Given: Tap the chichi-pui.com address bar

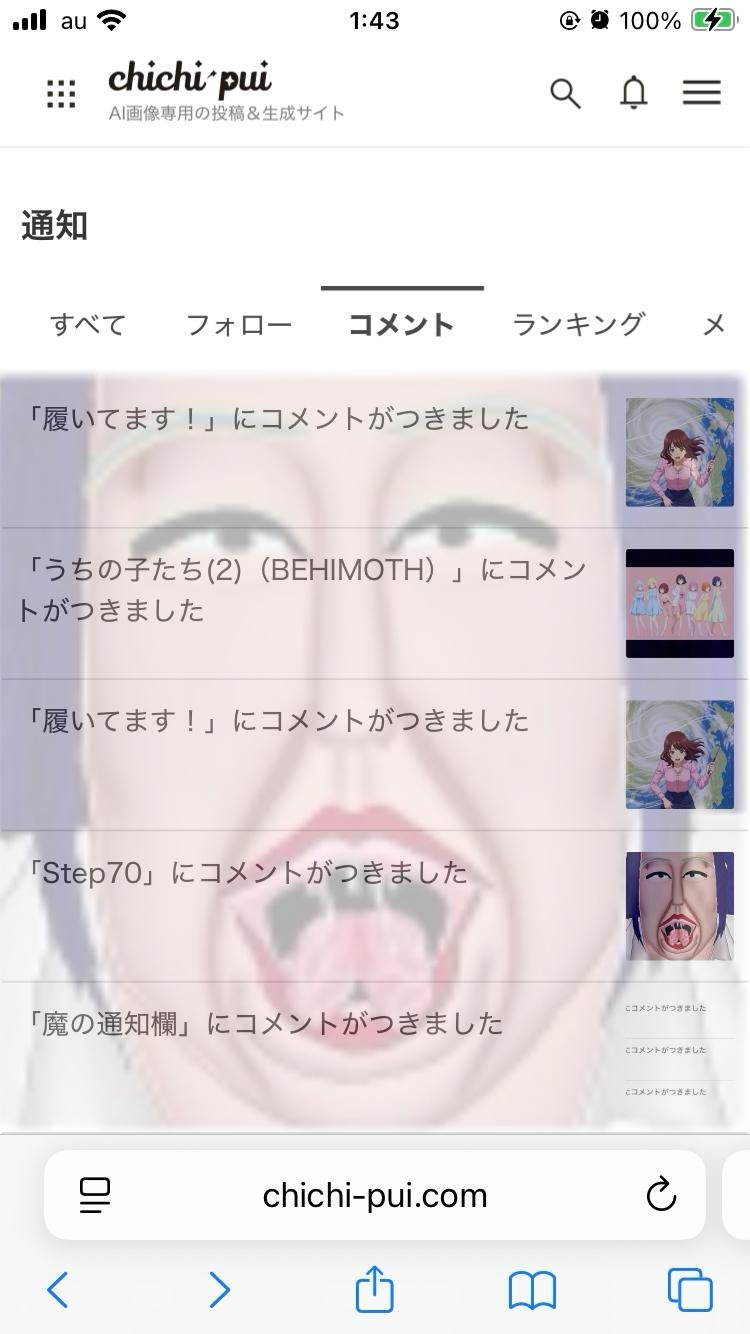Looking at the screenshot, I should [374, 1195].
